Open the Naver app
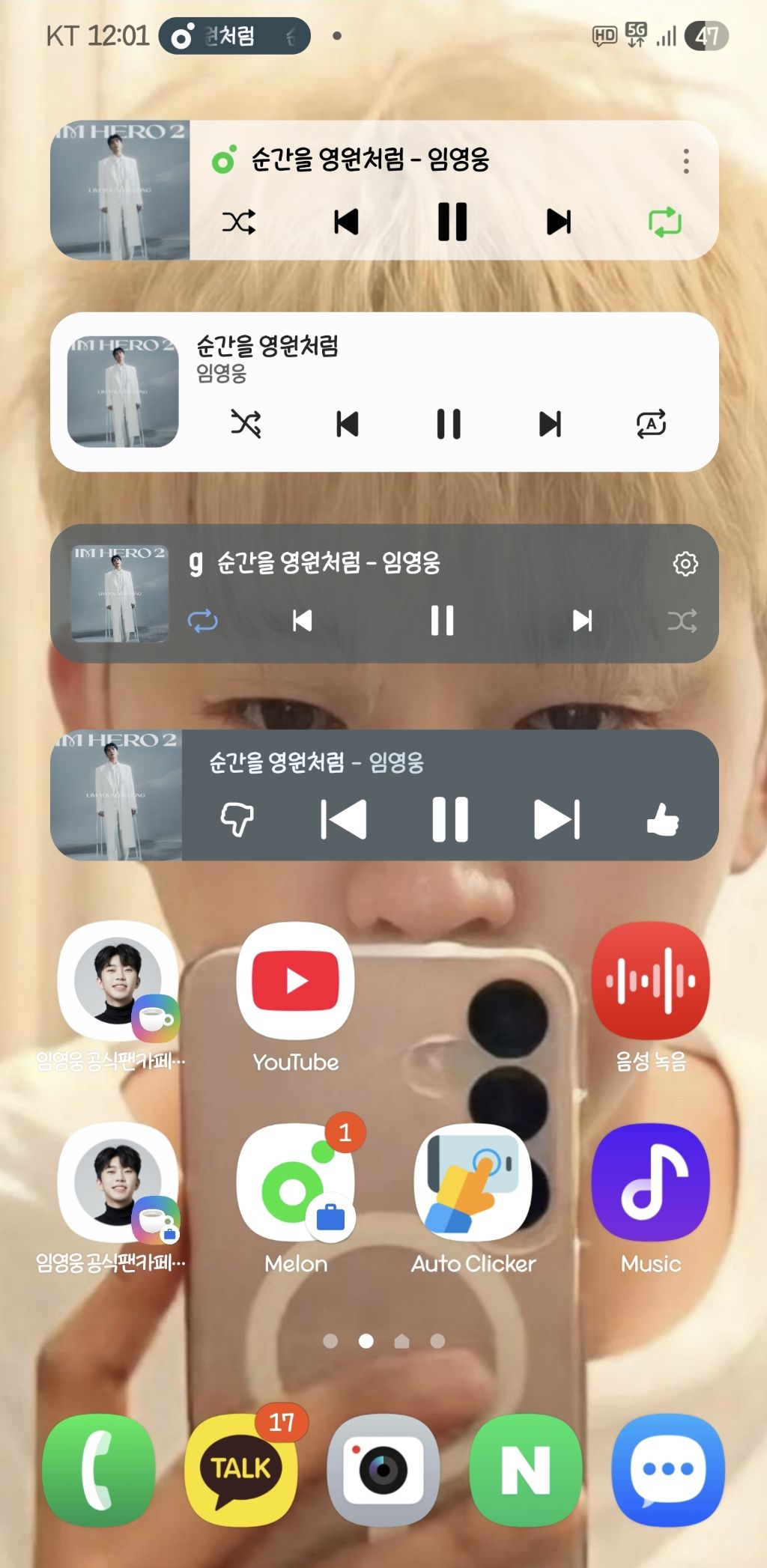Screen dimensions: 767x1568 (526, 1469)
